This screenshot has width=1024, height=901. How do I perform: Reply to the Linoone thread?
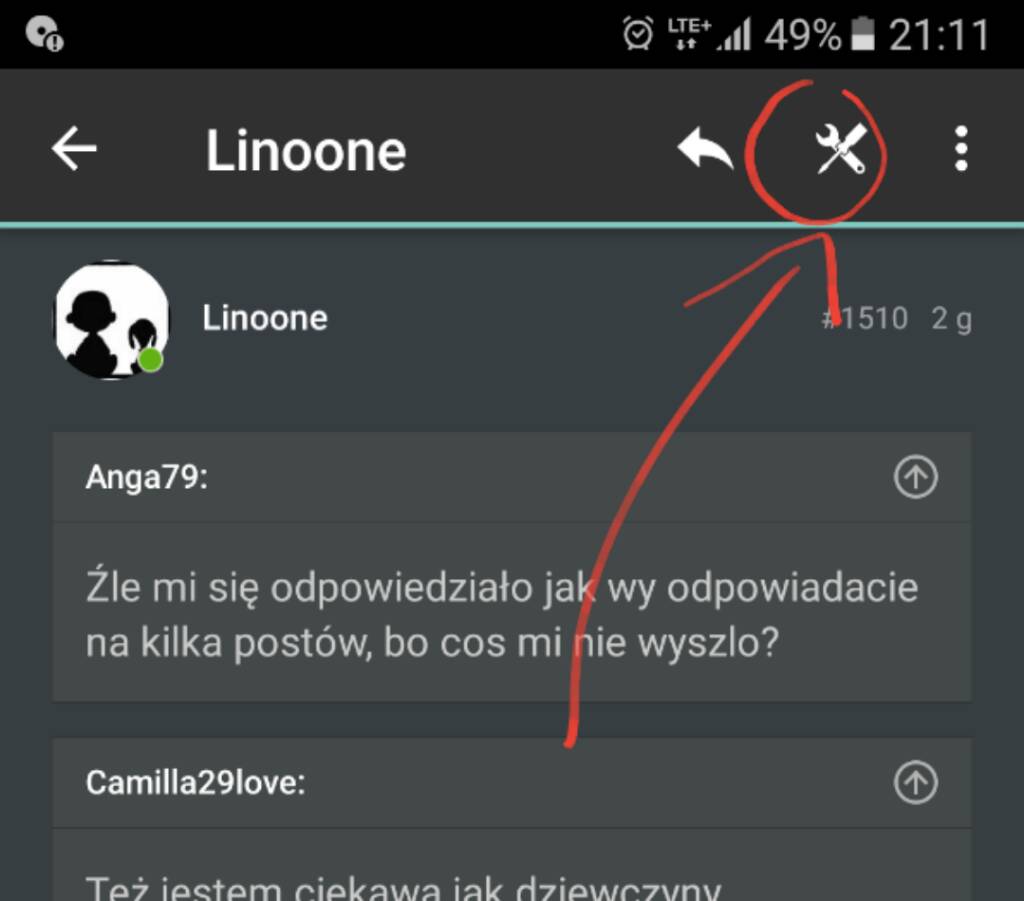click(x=705, y=150)
